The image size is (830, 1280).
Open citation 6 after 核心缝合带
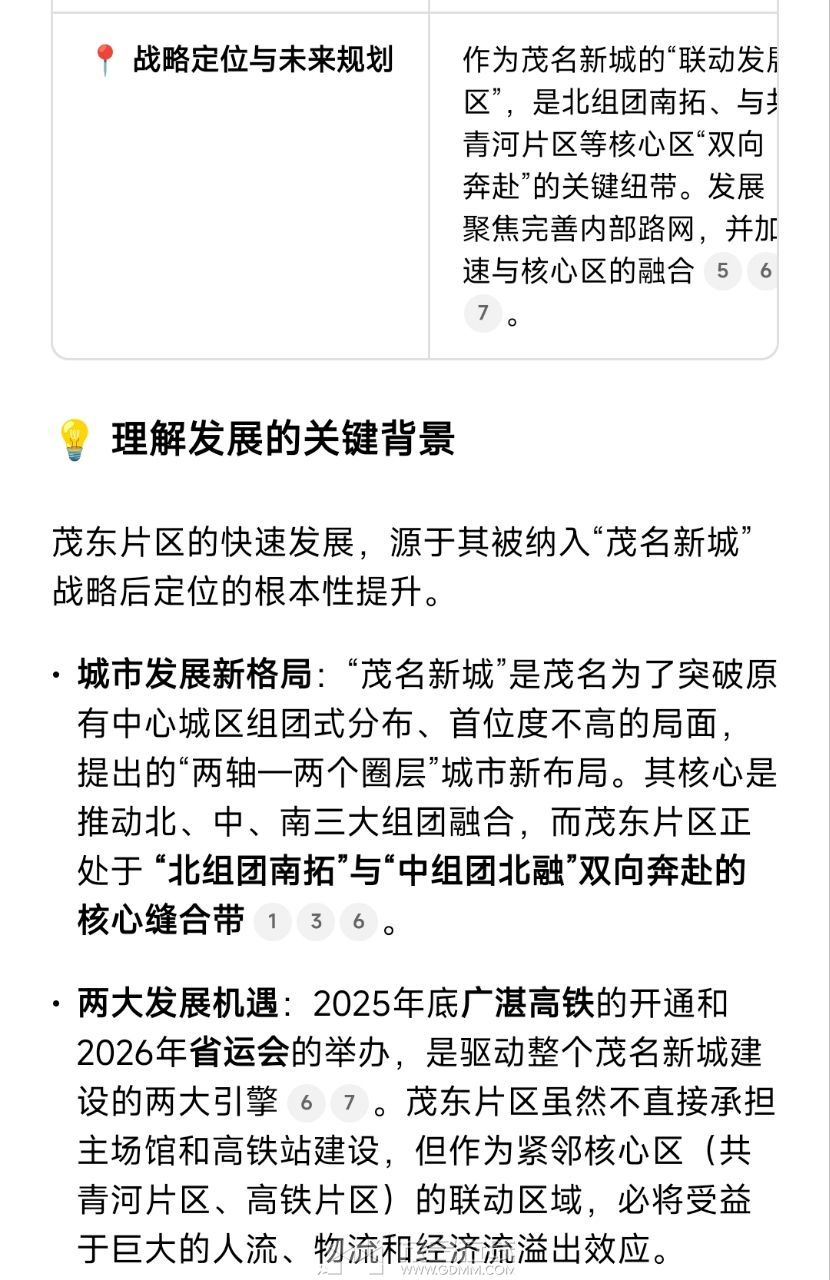point(358,921)
